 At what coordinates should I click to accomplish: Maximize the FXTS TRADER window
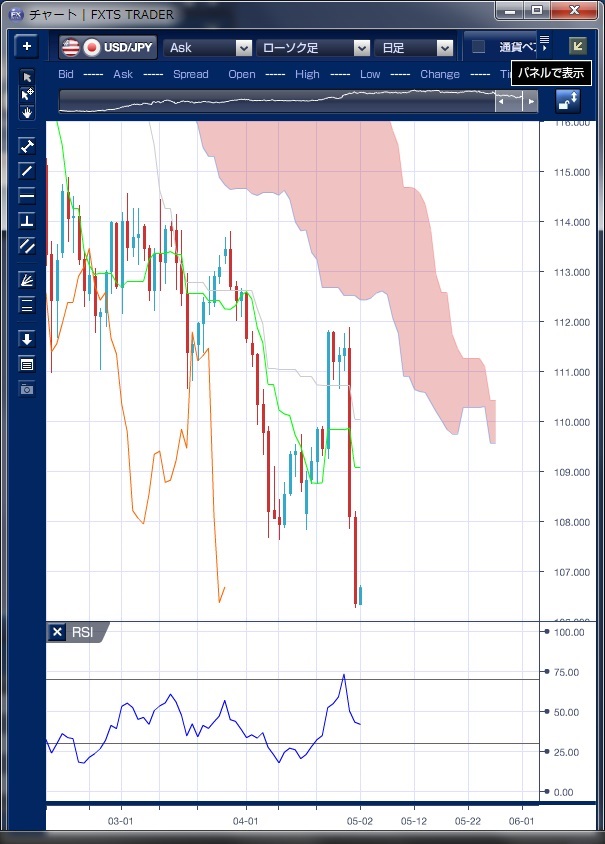[x=537, y=10]
